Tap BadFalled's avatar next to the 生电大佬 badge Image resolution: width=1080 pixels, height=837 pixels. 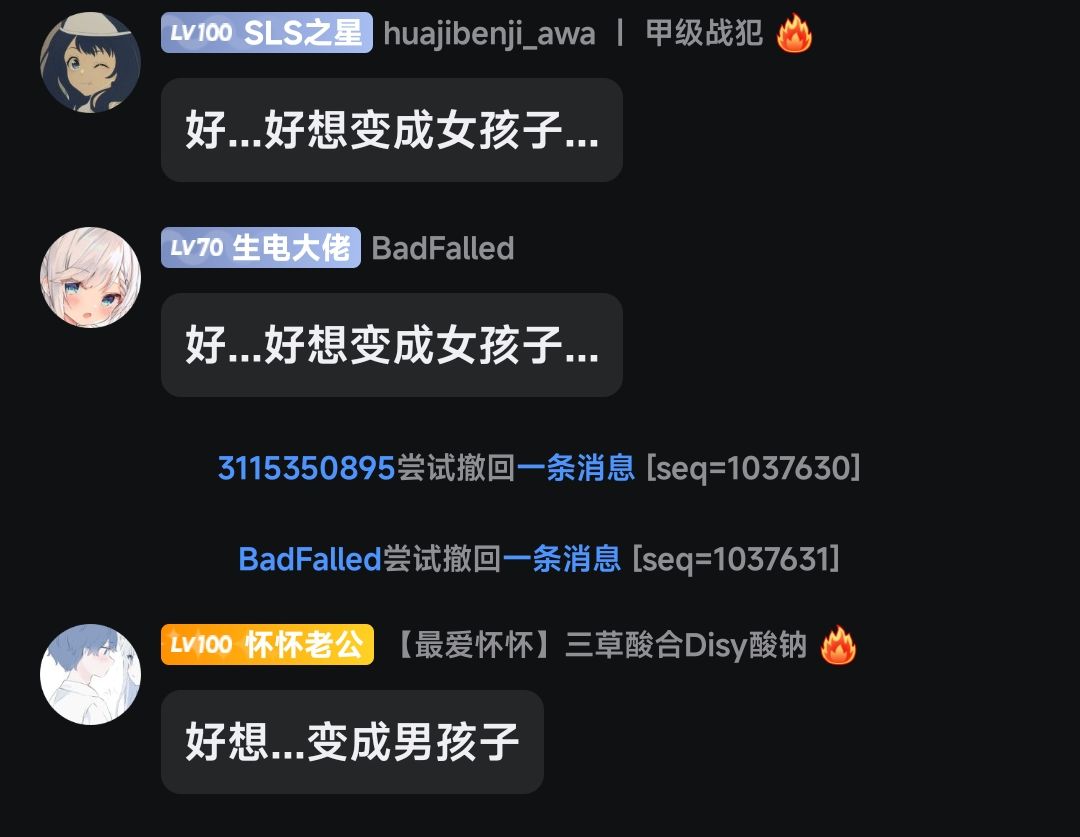pos(90,277)
